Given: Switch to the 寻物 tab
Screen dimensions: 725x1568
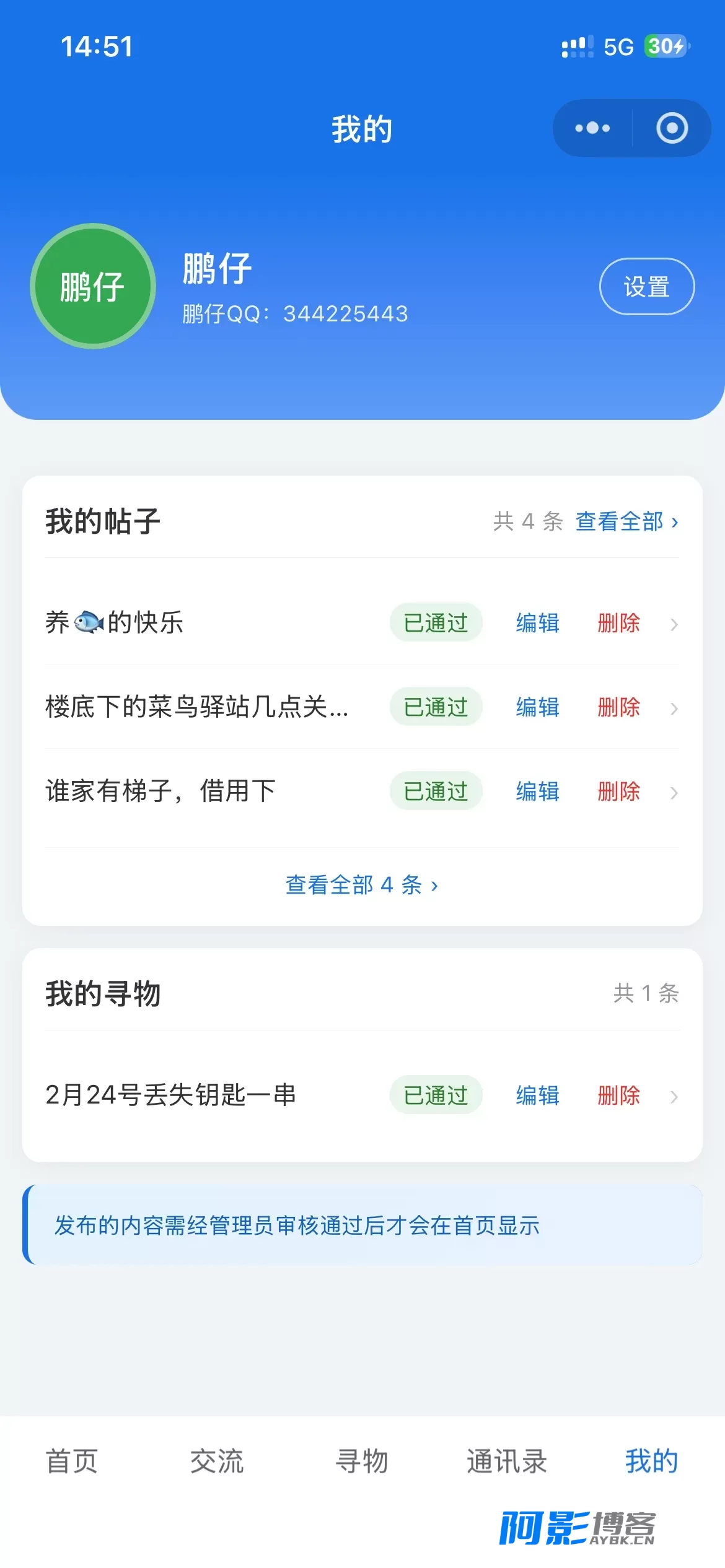Looking at the screenshot, I should (362, 1461).
